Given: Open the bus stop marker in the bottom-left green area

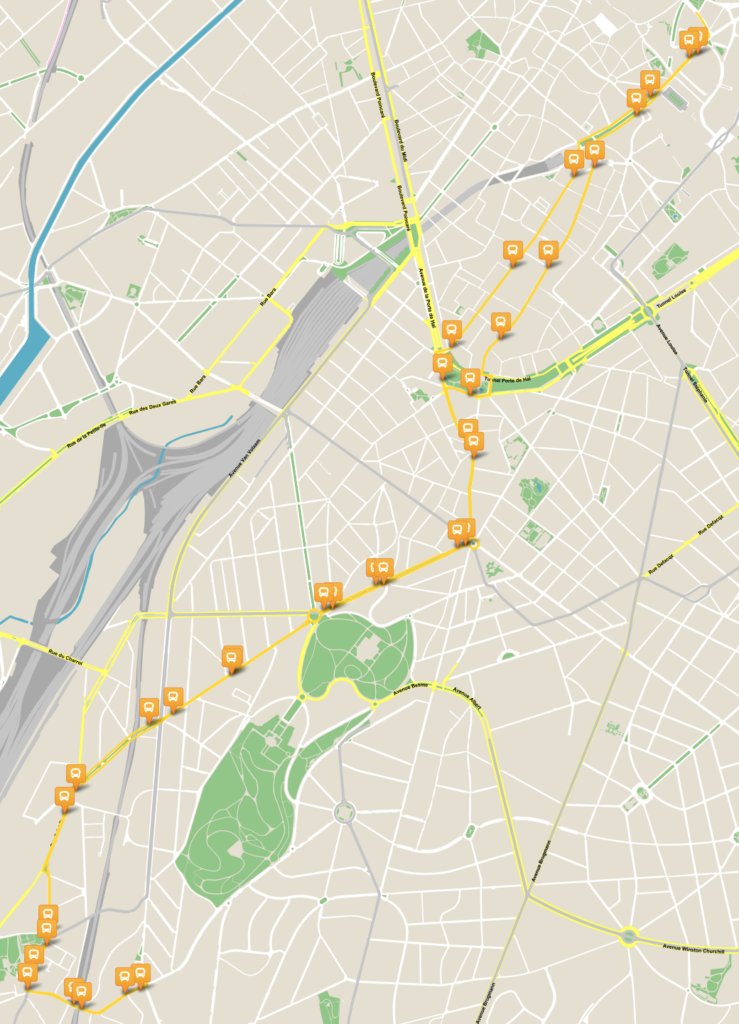Looking at the screenshot, I should (x=34, y=954).
